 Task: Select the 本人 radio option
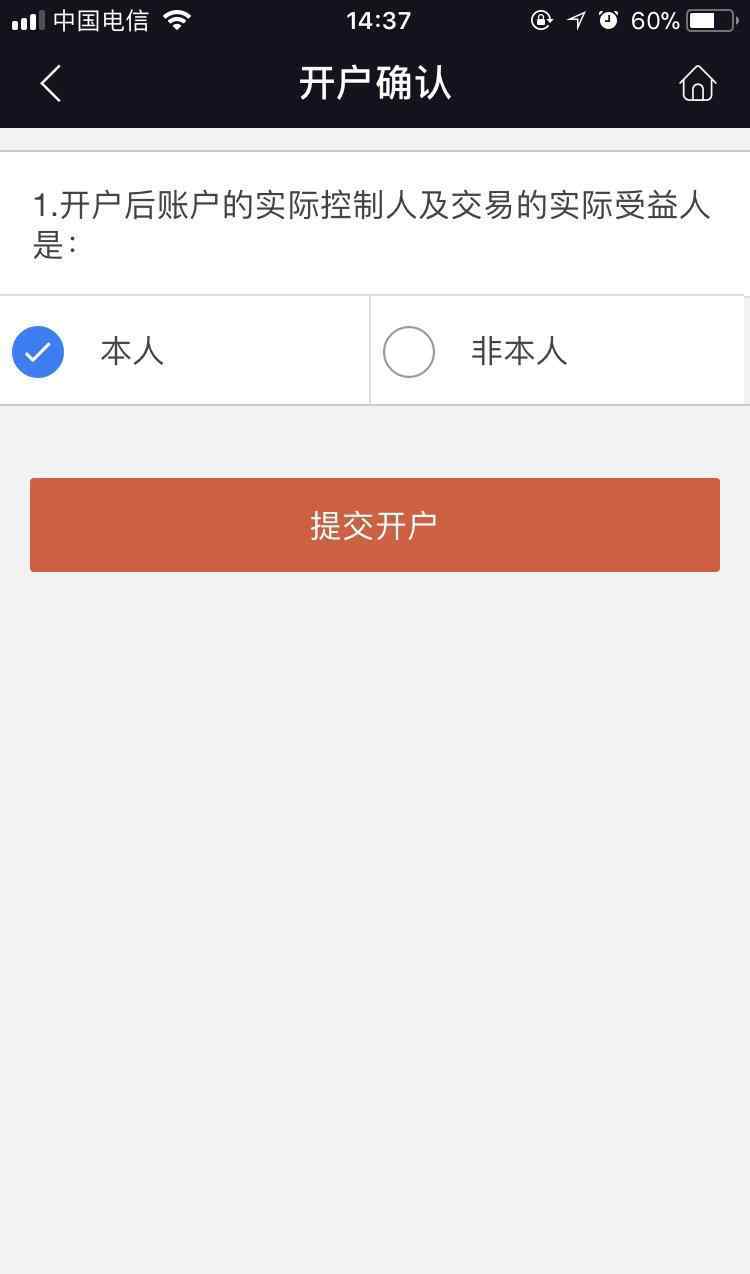tap(38, 352)
